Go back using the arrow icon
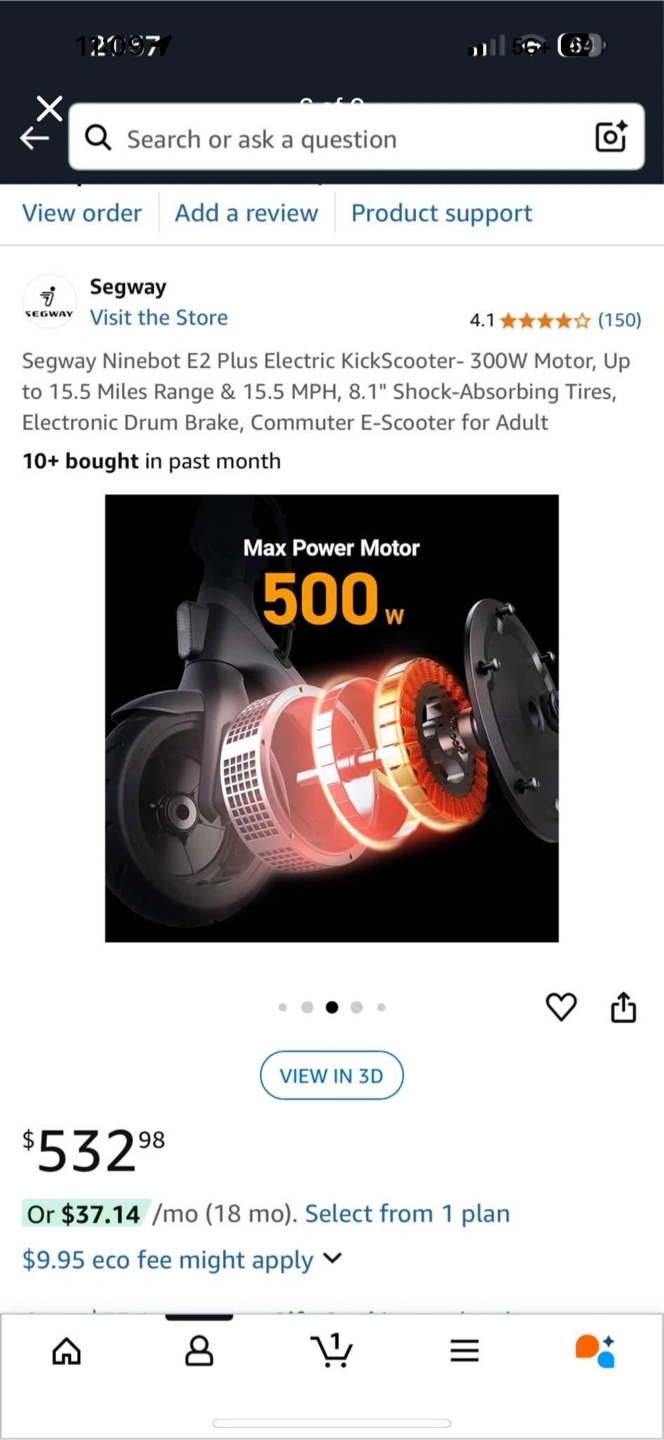The width and height of the screenshot is (664, 1440). point(35,138)
